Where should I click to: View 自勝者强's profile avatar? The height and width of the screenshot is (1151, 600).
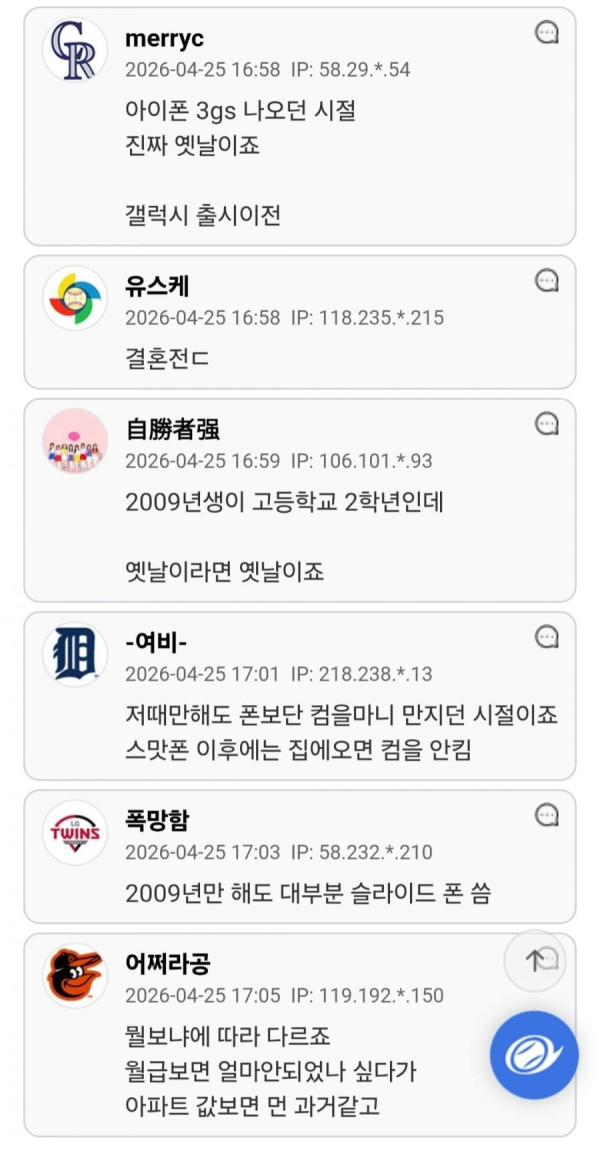tap(75, 440)
